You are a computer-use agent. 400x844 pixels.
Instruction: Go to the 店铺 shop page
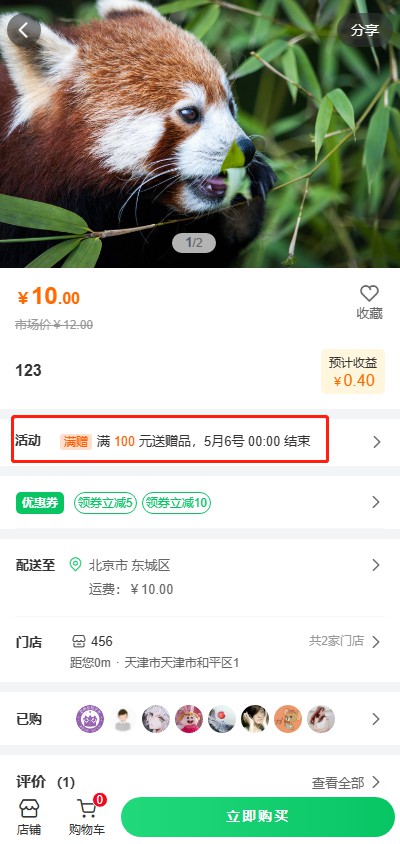(x=29, y=817)
